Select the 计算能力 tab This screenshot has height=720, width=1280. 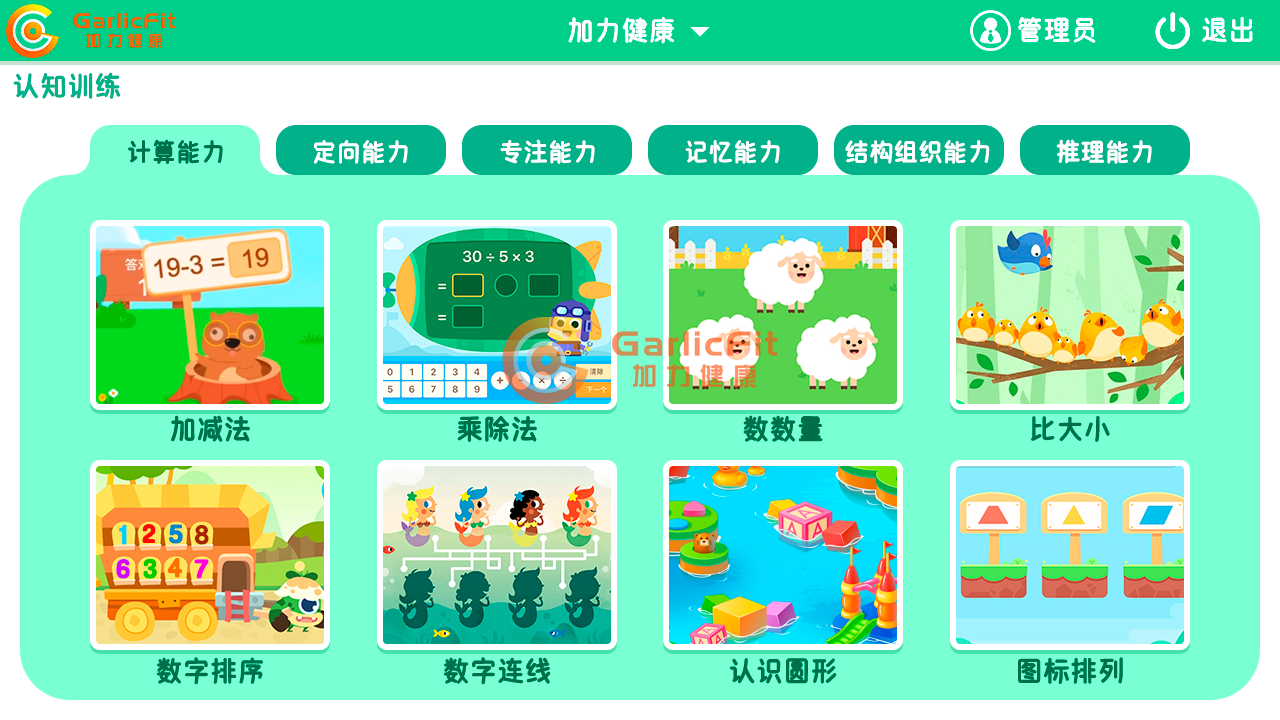click(x=175, y=152)
